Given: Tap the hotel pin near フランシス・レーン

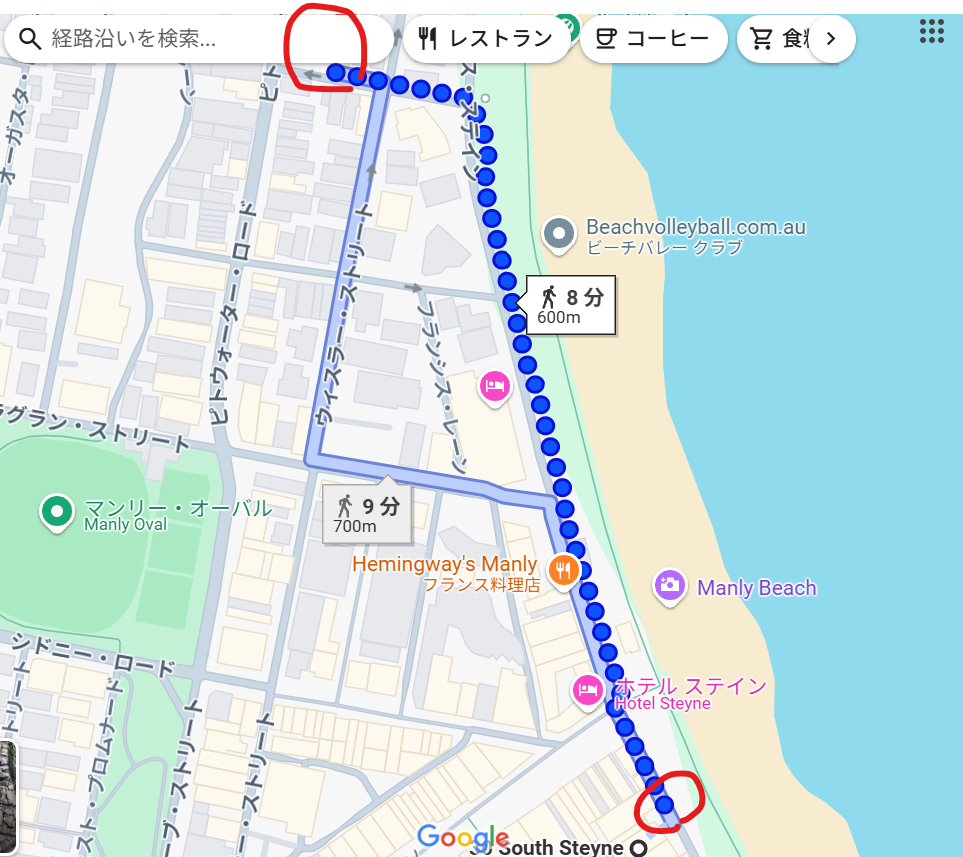Looking at the screenshot, I should [x=494, y=386].
